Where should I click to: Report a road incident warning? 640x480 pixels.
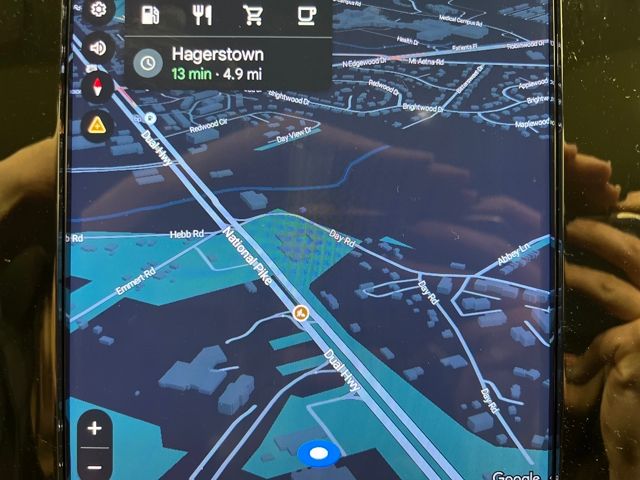96,125
